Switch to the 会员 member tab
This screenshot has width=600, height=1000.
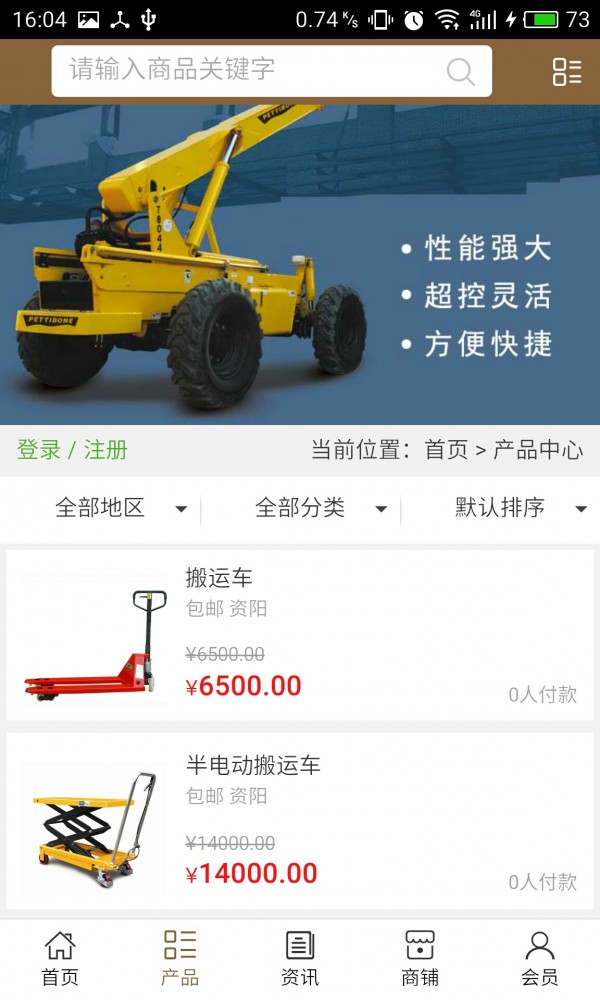pos(540,958)
